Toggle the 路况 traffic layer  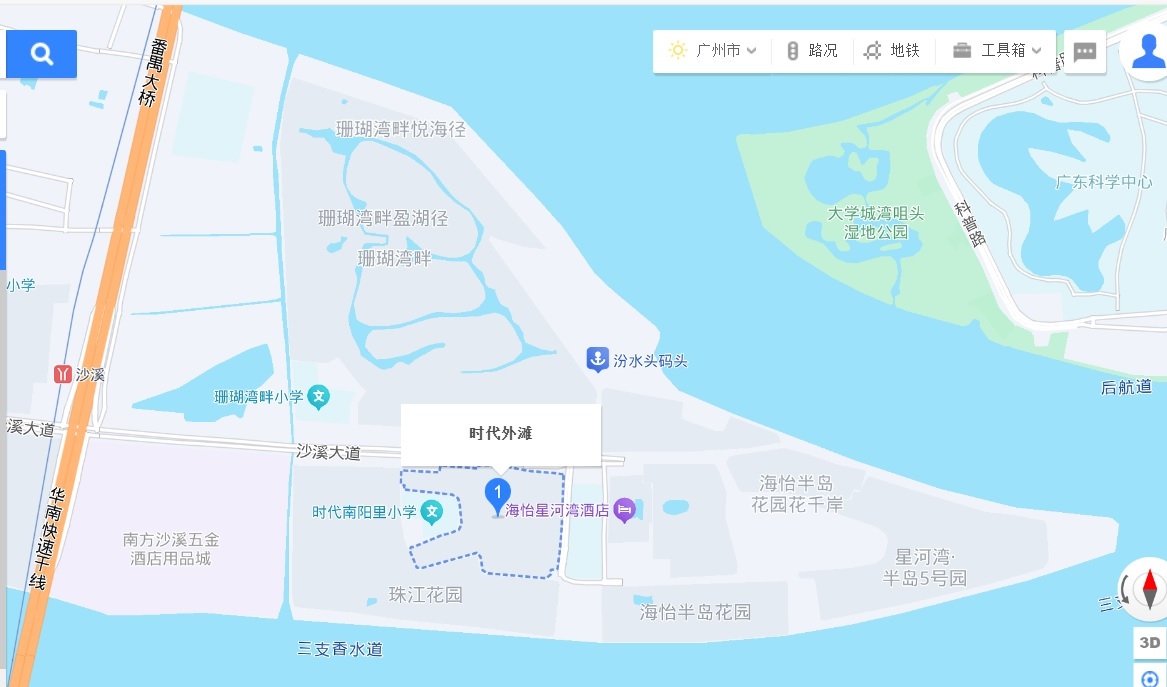pos(812,51)
